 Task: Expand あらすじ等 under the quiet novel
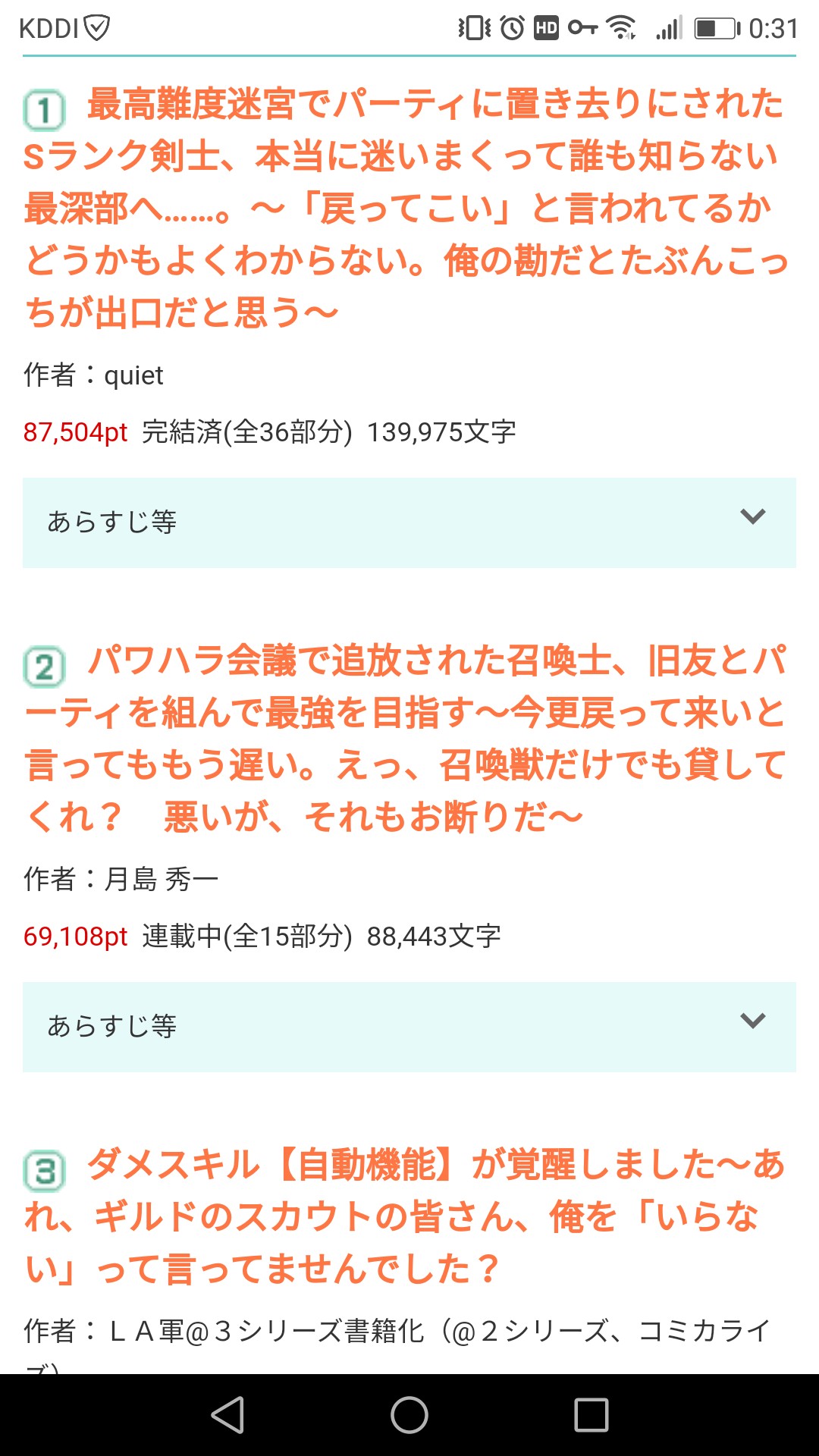[409, 522]
